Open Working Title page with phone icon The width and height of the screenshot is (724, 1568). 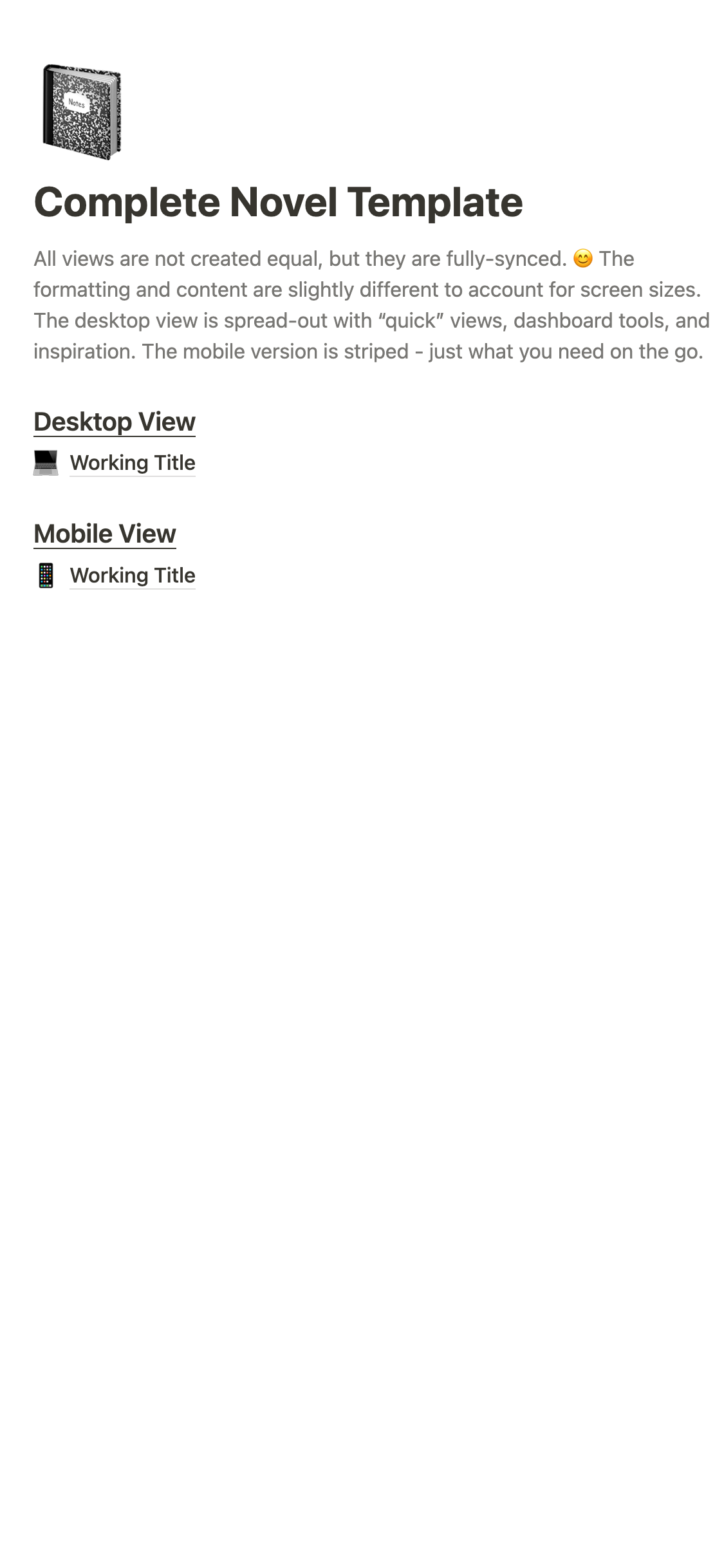(132, 575)
